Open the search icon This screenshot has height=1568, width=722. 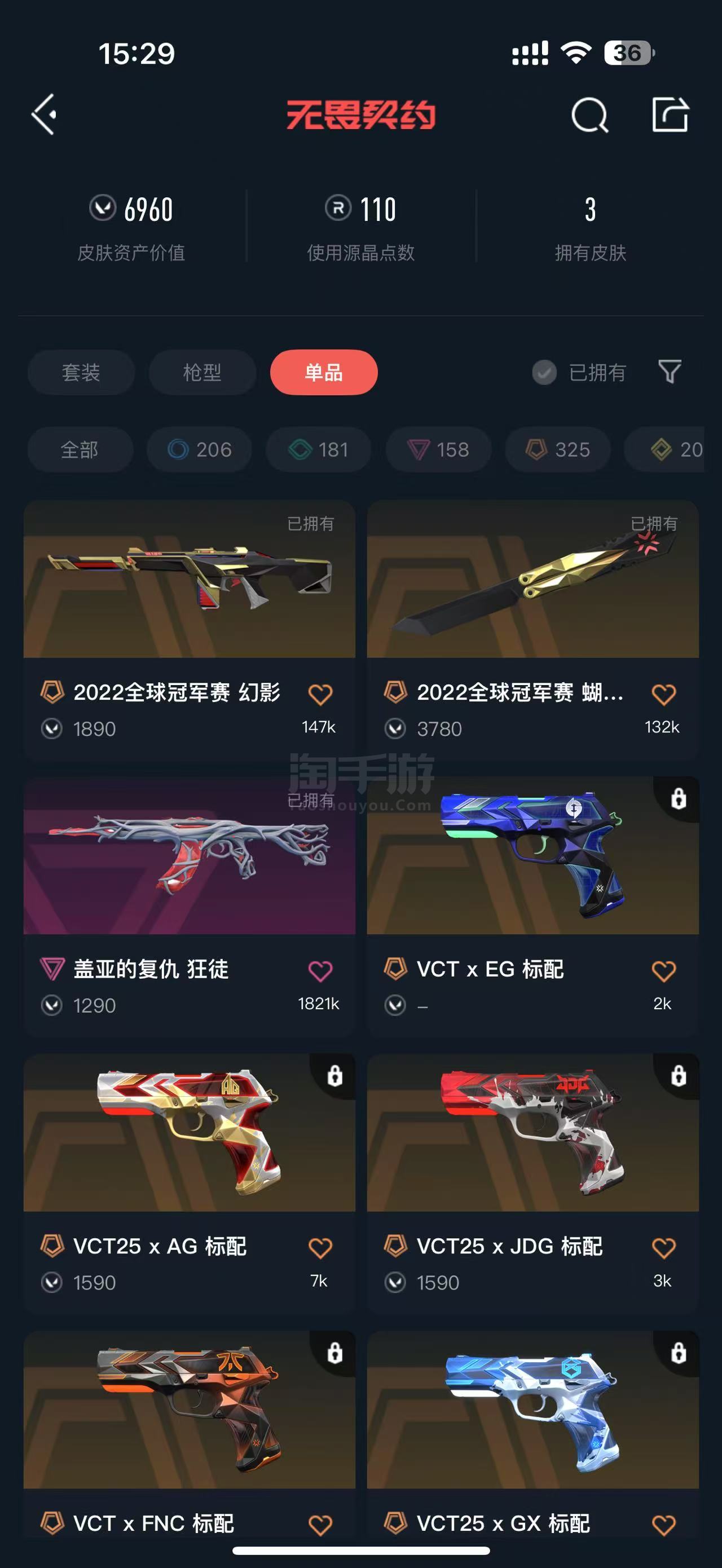589,114
